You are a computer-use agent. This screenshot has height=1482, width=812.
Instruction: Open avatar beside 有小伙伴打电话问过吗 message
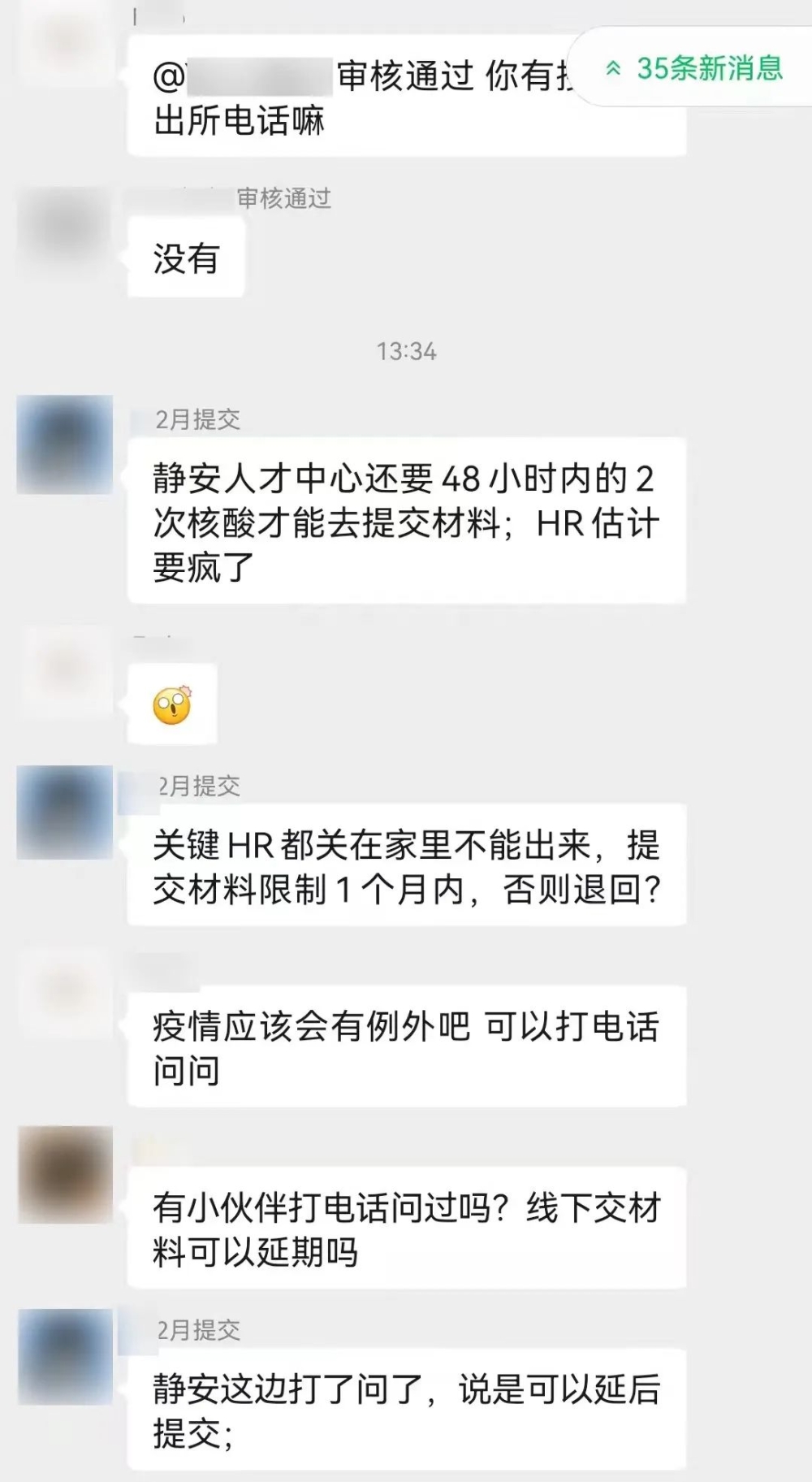click(64, 1174)
